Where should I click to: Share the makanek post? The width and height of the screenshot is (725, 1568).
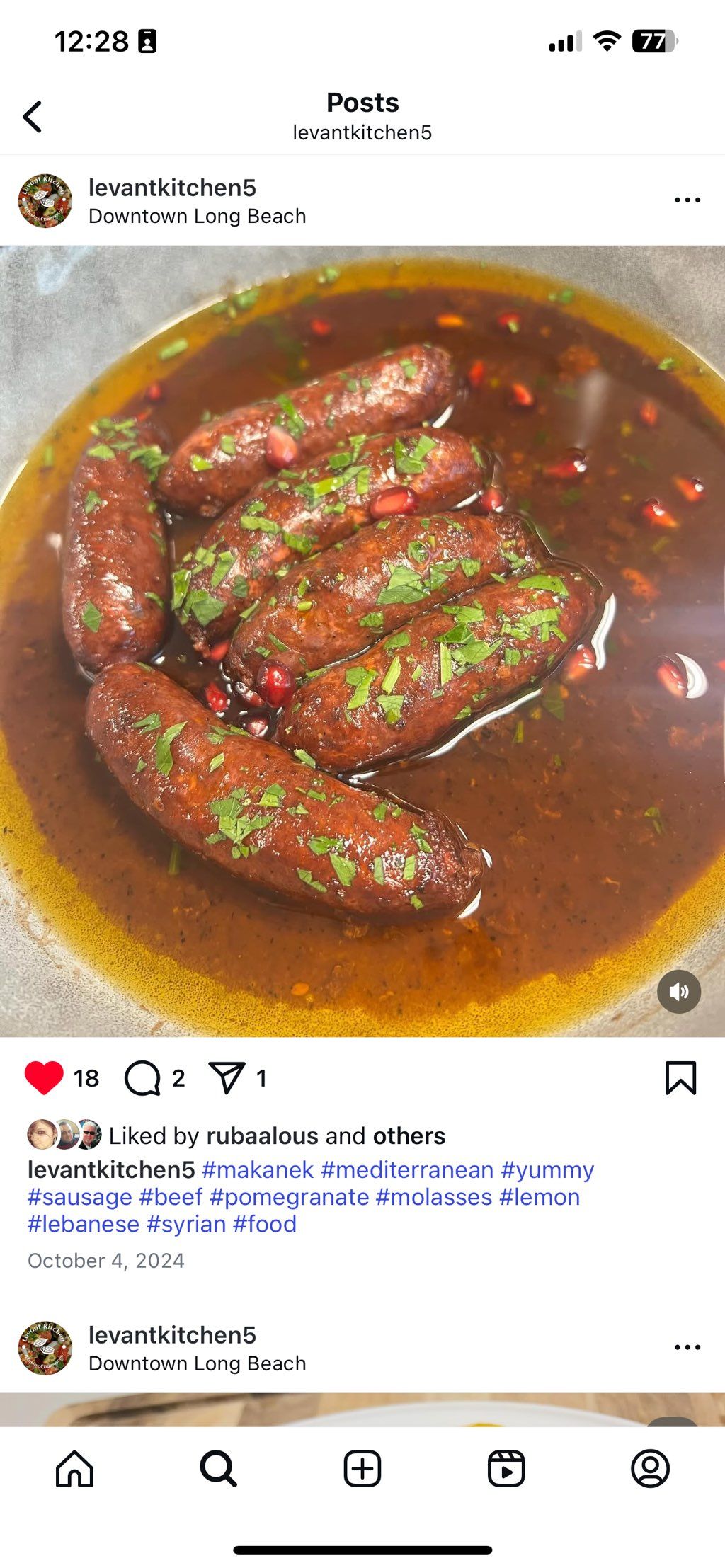(227, 1078)
